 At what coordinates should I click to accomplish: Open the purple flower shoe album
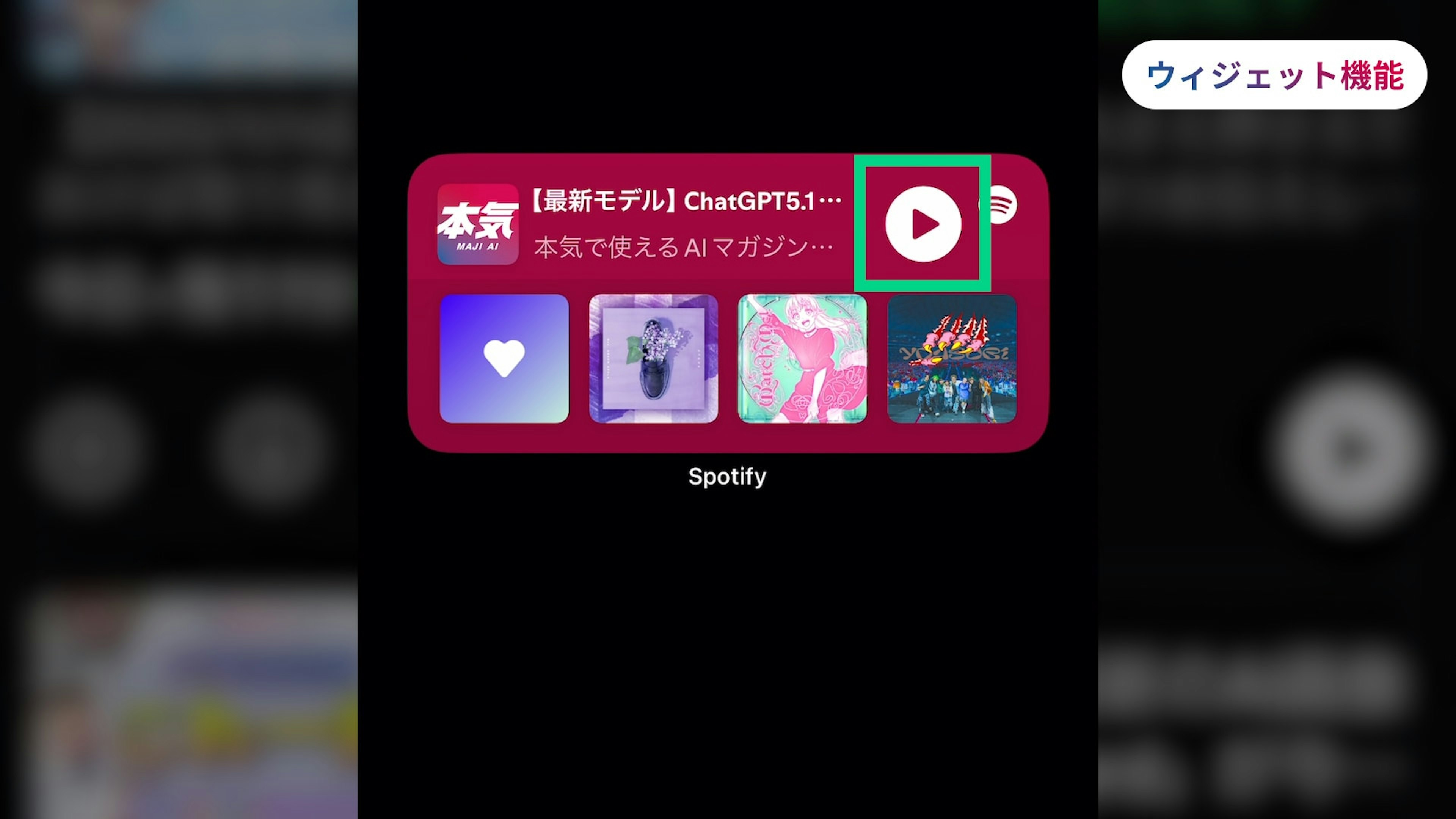click(x=653, y=358)
